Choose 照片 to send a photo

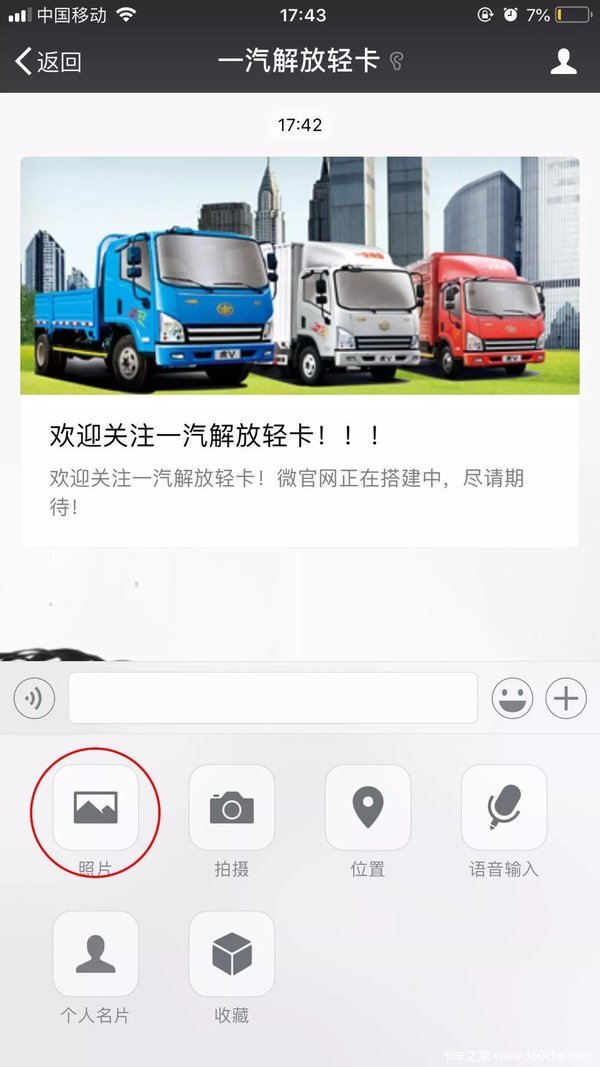pyautogui.click(x=96, y=808)
